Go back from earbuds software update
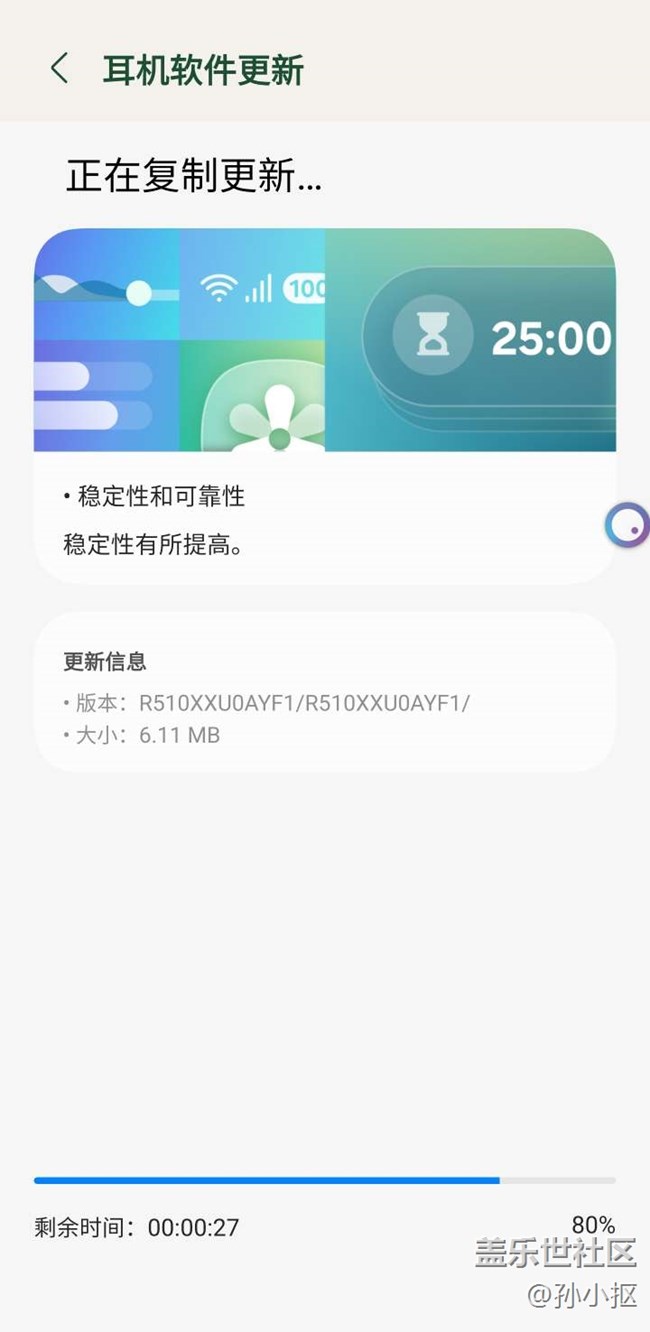650x1332 pixels. (x=59, y=69)
